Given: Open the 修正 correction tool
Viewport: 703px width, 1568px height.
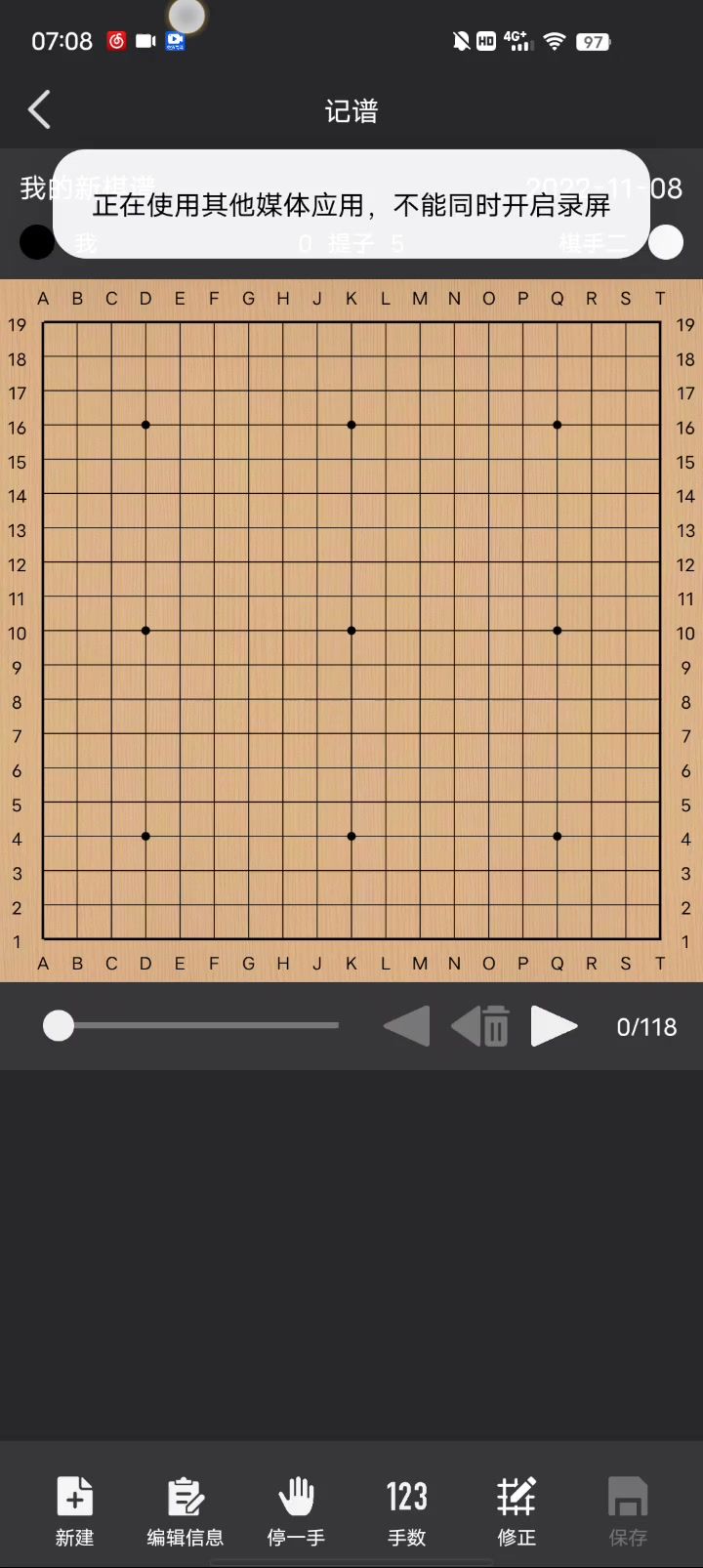Looking at the screenshot, I should (517, 1508).
